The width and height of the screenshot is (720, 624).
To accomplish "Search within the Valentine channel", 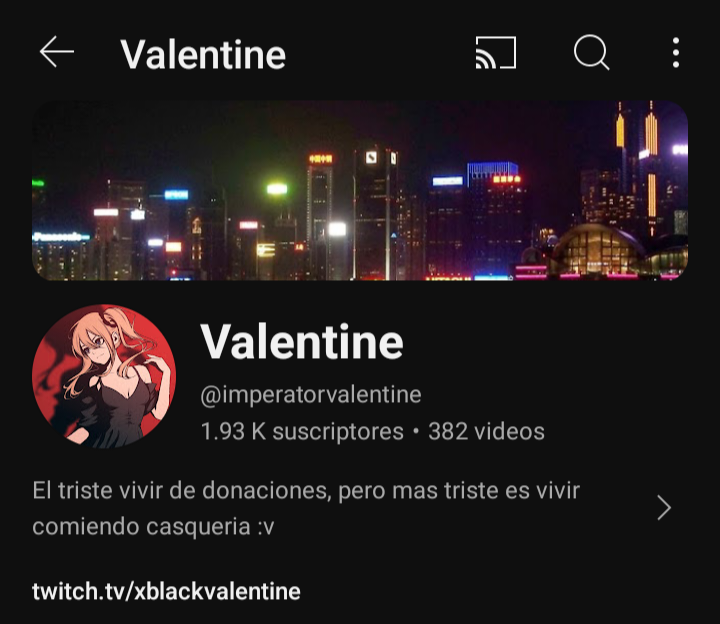I will (591, 53).
